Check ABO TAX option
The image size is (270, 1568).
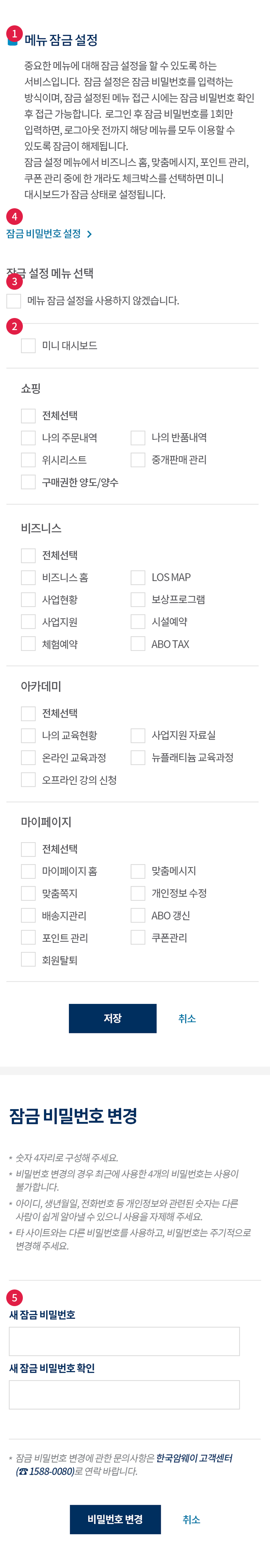(138, 644)
